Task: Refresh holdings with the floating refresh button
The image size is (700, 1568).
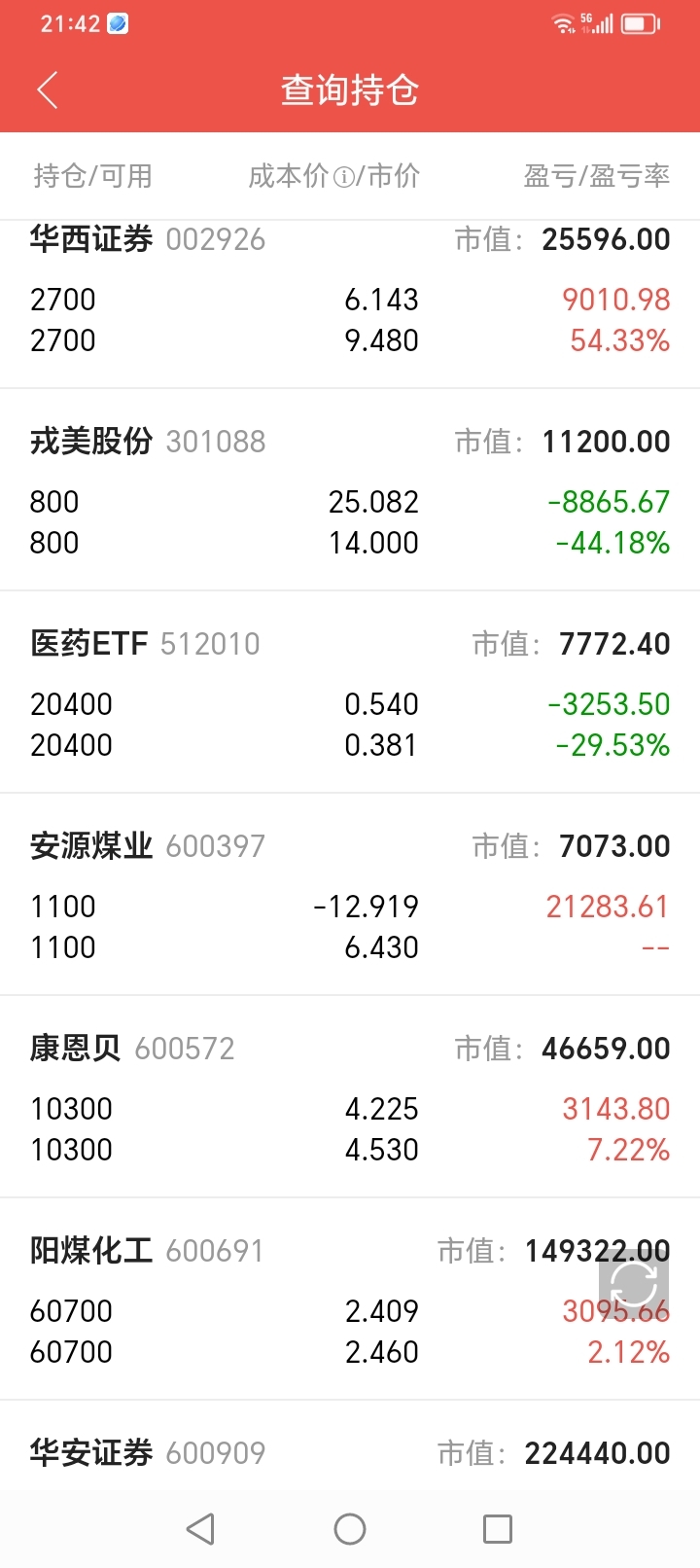Action: click(x=634, y=1284)
